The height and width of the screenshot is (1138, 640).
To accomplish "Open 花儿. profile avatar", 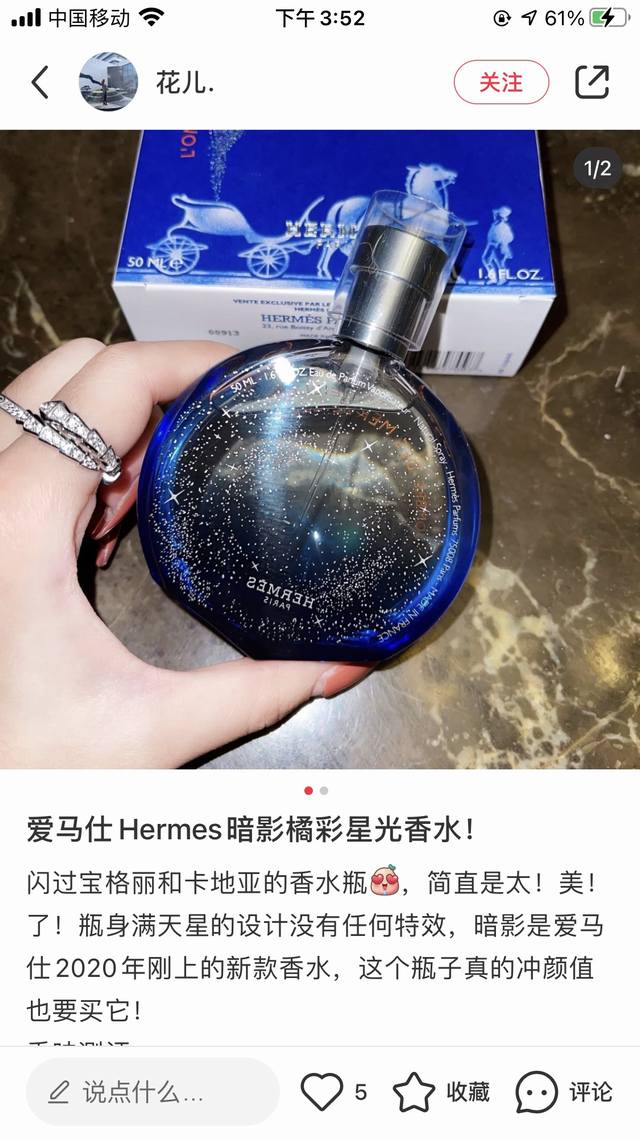I will 108,82.
